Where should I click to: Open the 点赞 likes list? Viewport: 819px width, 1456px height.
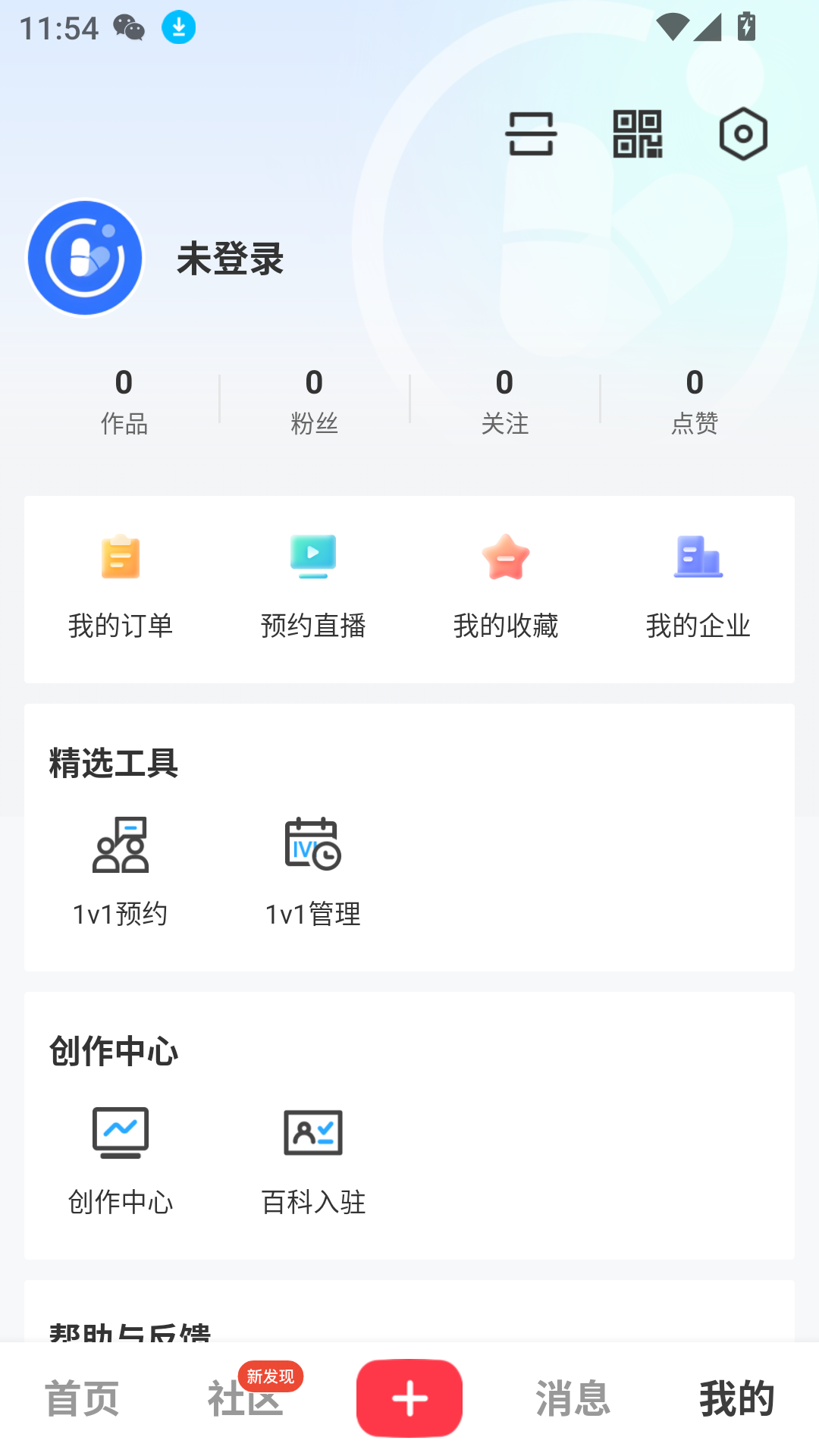tap(694, 400)
